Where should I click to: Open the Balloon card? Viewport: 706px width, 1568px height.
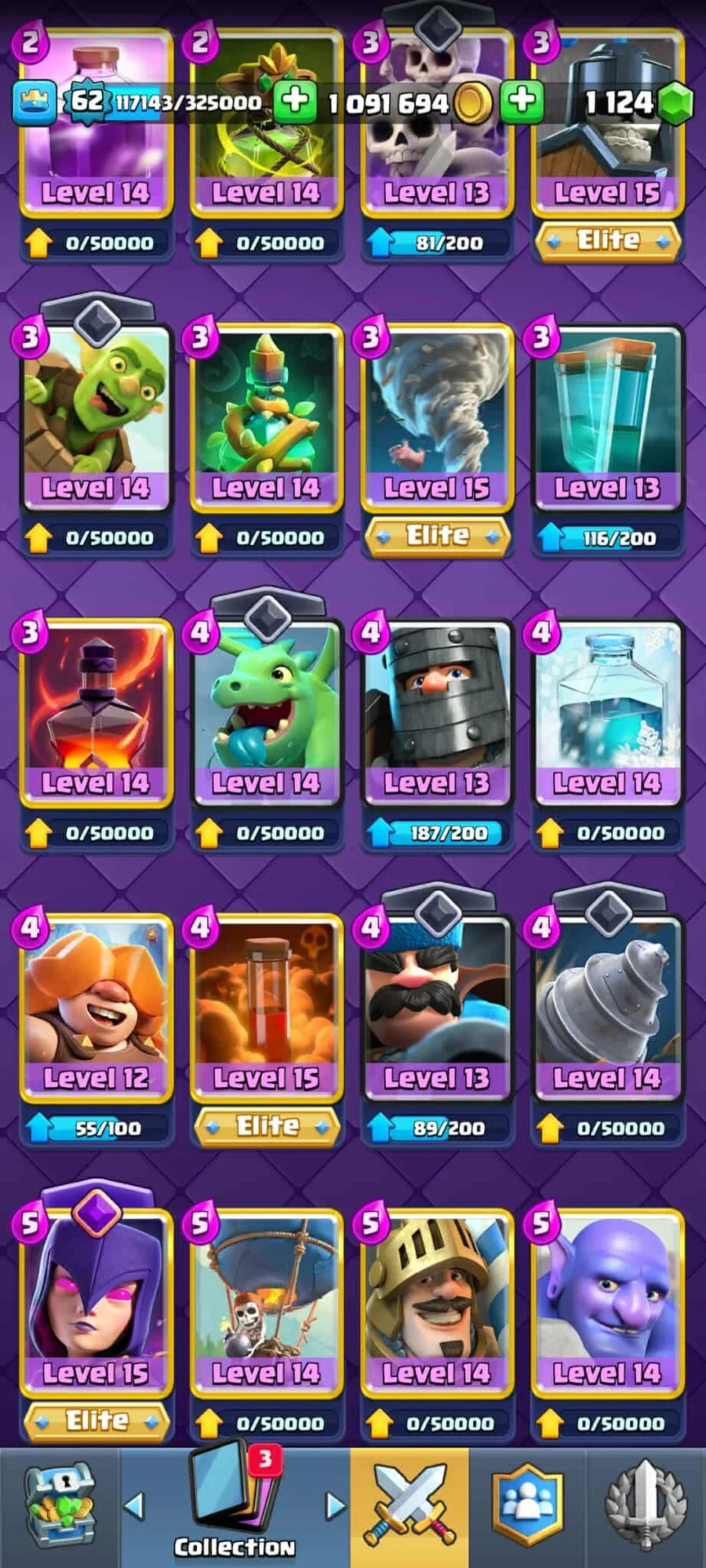click(x=267, y=1302)
